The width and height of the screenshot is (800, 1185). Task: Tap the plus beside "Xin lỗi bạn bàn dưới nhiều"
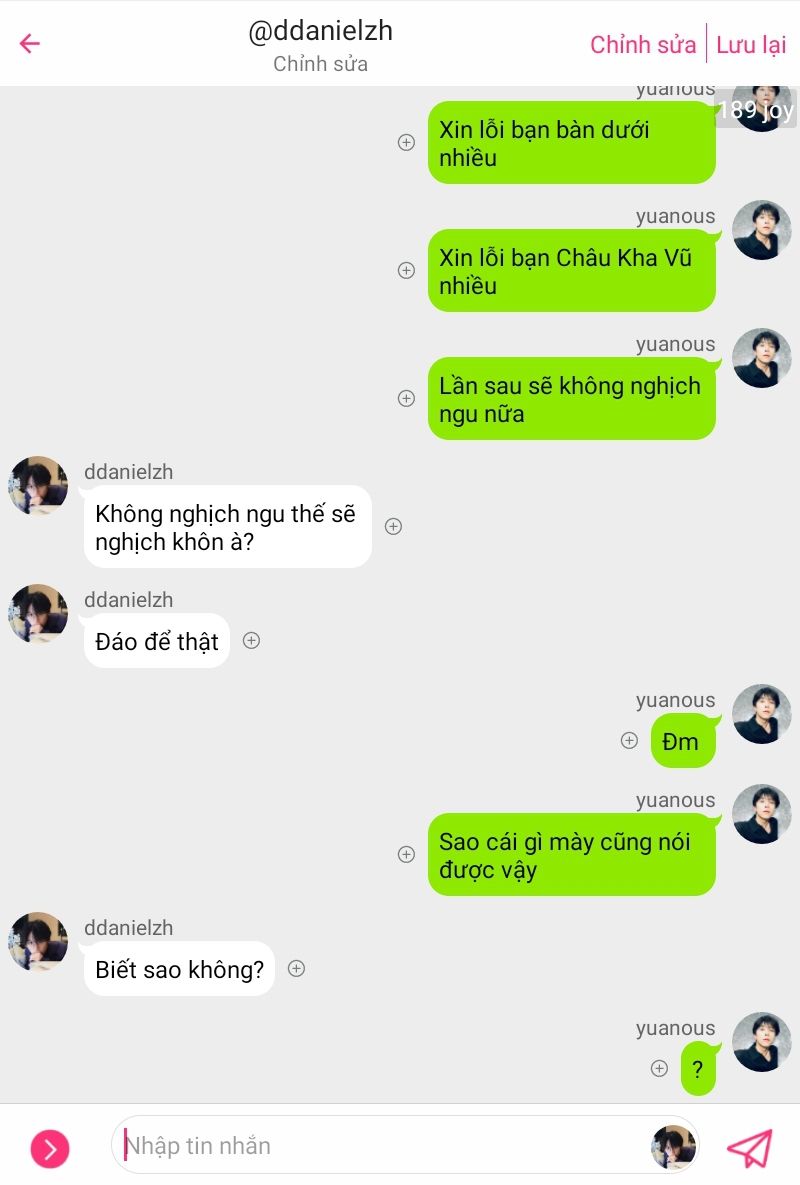click(406, 142)
